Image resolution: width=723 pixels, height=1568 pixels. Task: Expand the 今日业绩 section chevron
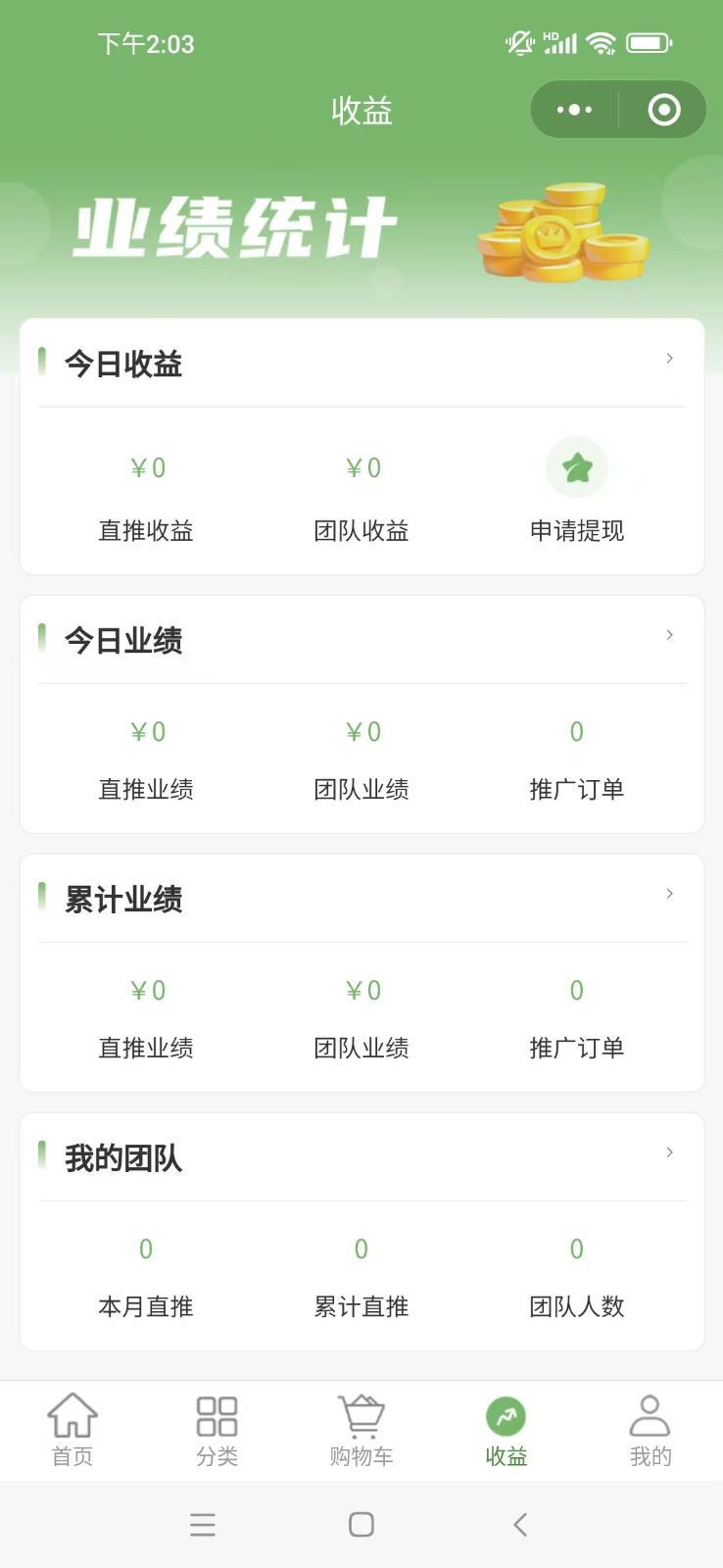669,635
